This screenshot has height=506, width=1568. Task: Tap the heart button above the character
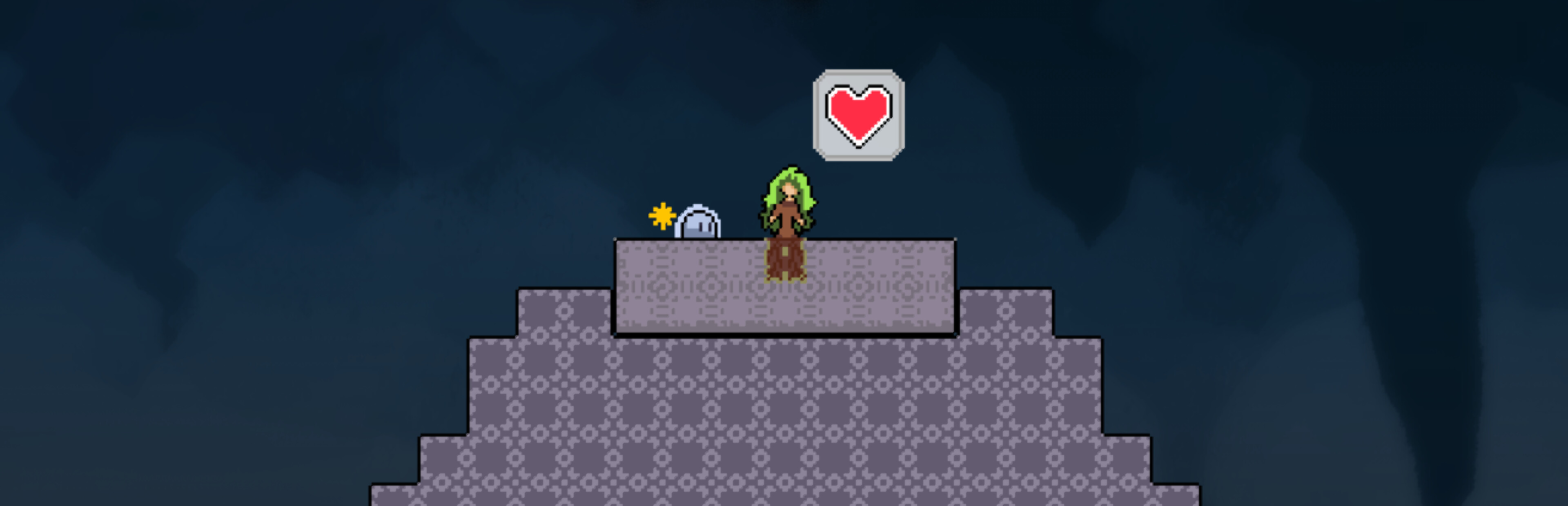click(858, 115)
